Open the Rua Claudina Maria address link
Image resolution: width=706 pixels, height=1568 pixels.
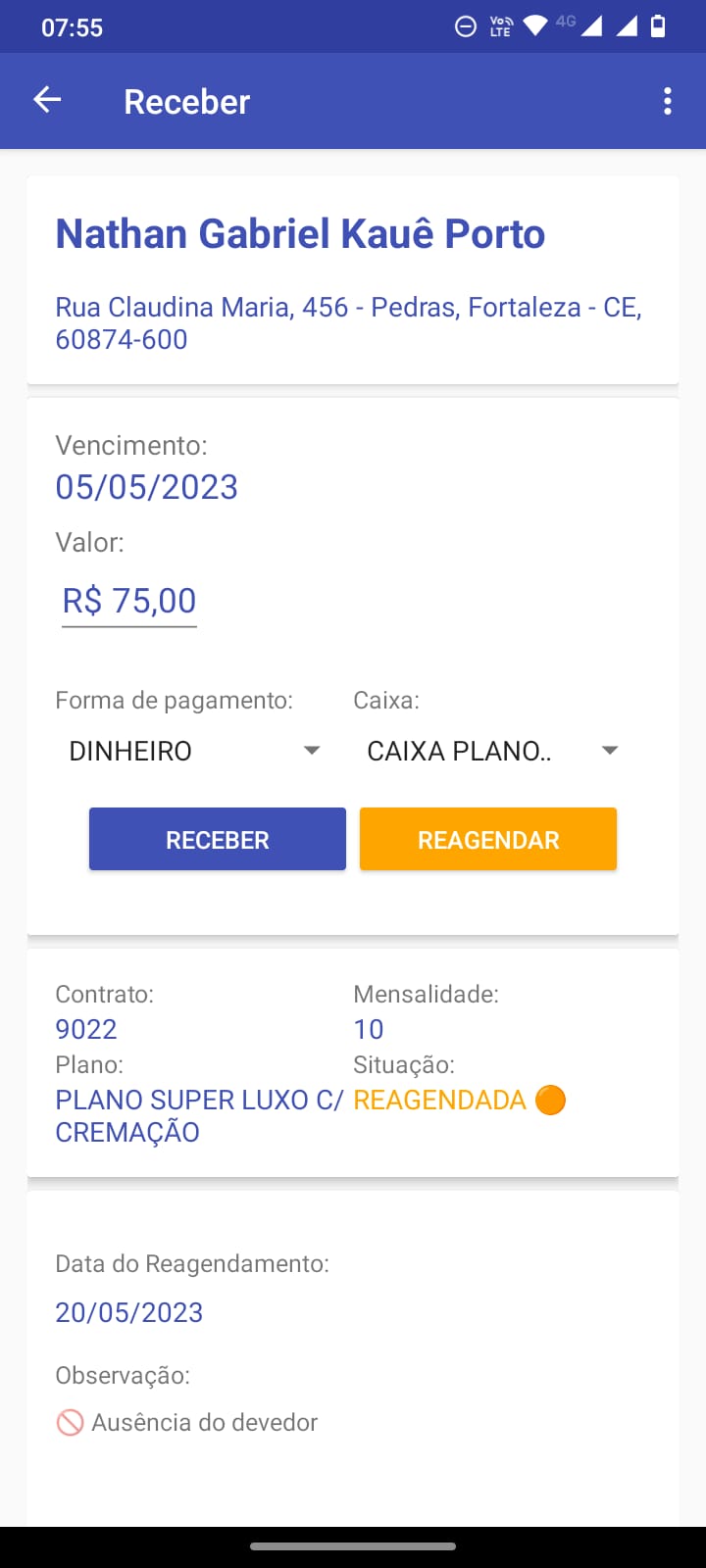point(348,322)
